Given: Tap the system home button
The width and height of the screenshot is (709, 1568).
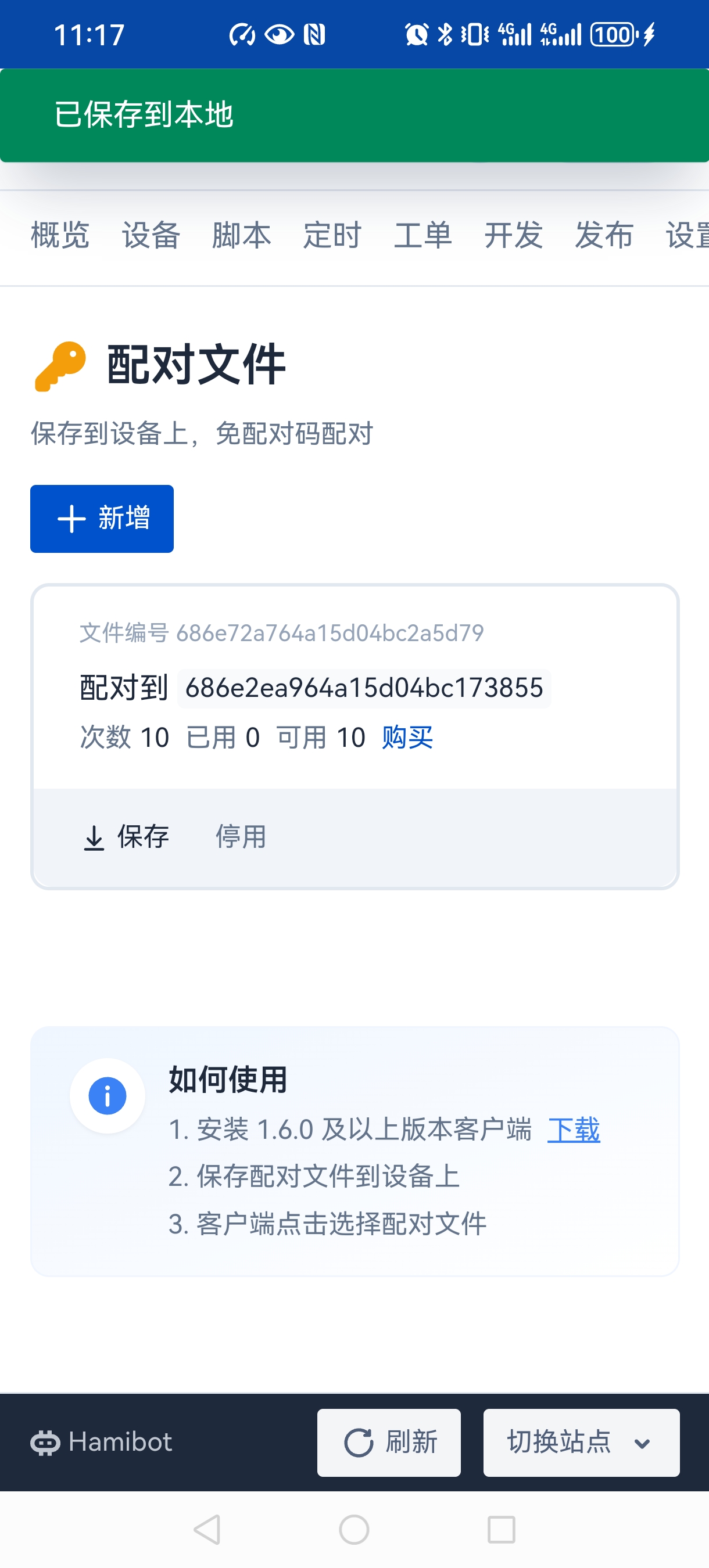Looking at the screenshot, I should [x=354, y=1530].
